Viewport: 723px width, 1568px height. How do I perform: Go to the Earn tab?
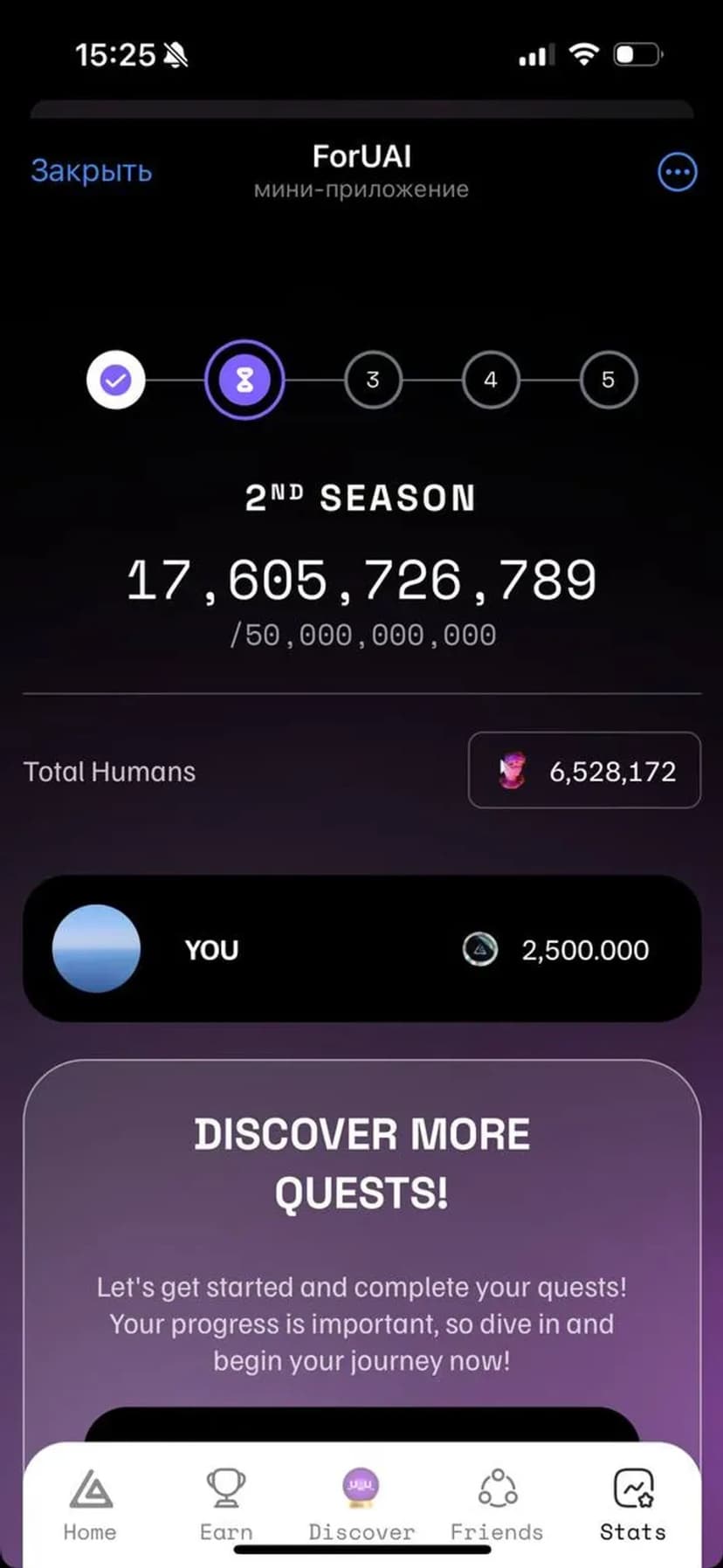point(225,1505)
